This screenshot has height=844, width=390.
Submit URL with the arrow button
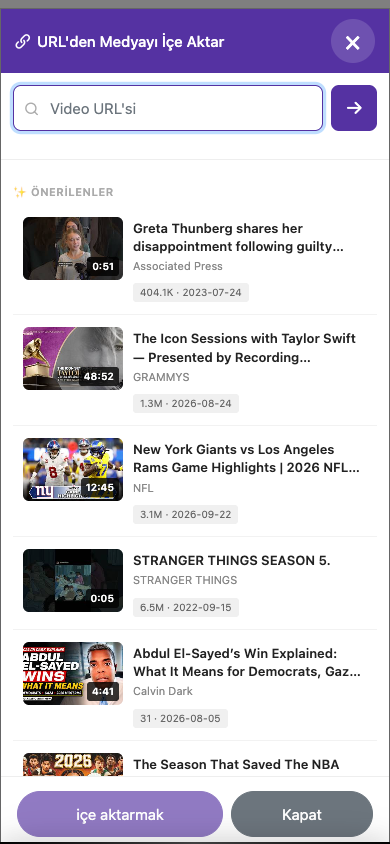(x=354, y=108)
